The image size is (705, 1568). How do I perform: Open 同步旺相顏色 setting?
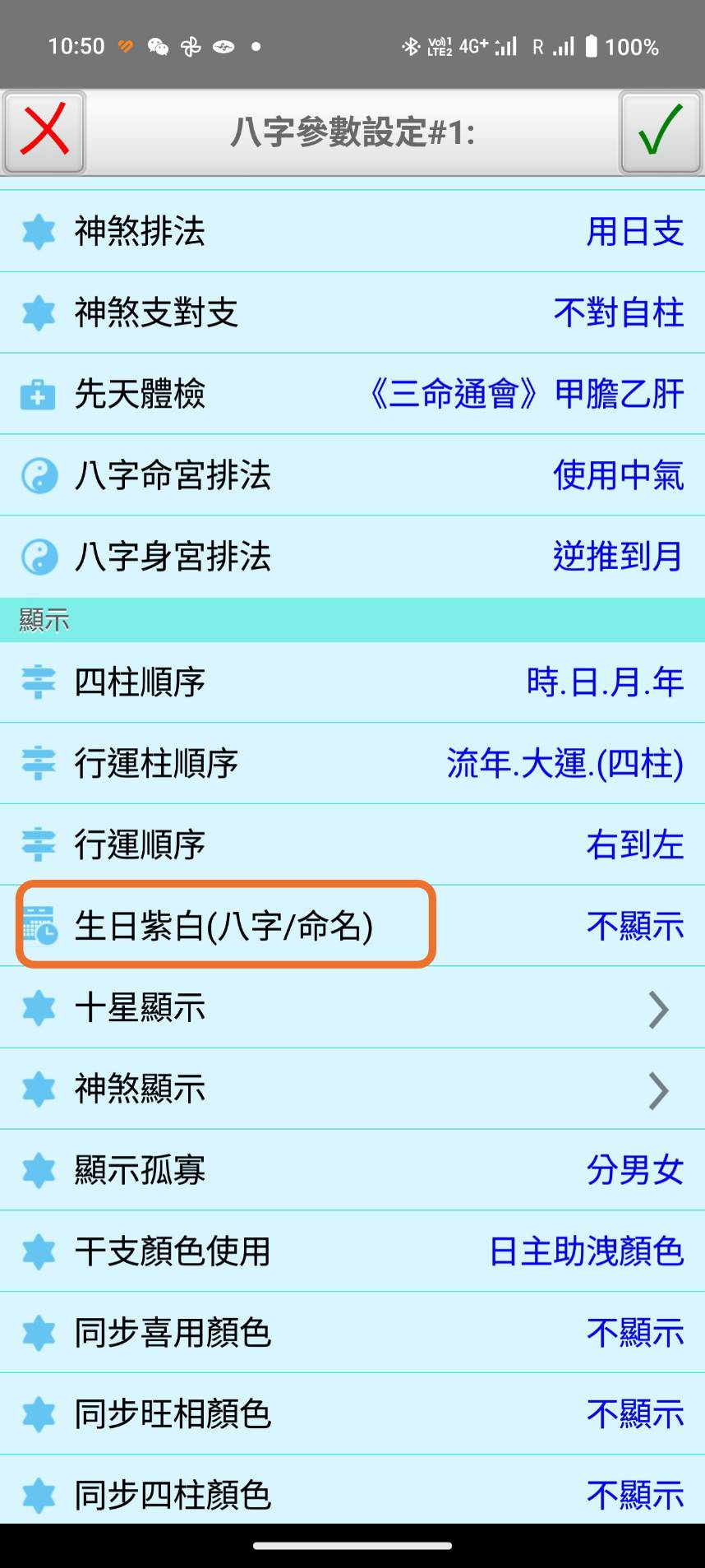[x=352, y=1414]
